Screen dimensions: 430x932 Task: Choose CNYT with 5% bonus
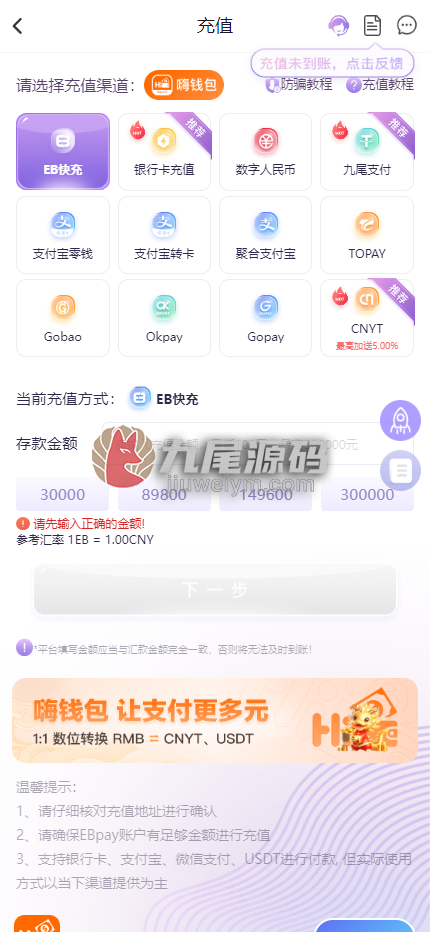367,318
